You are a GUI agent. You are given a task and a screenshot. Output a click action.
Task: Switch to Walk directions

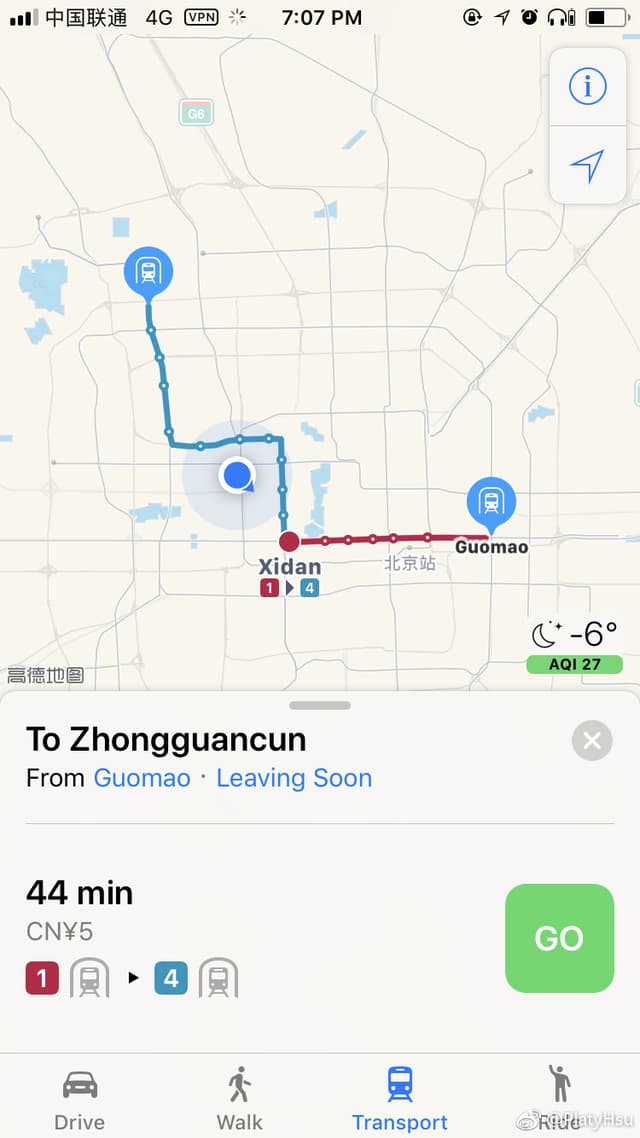click(240, 1096)
